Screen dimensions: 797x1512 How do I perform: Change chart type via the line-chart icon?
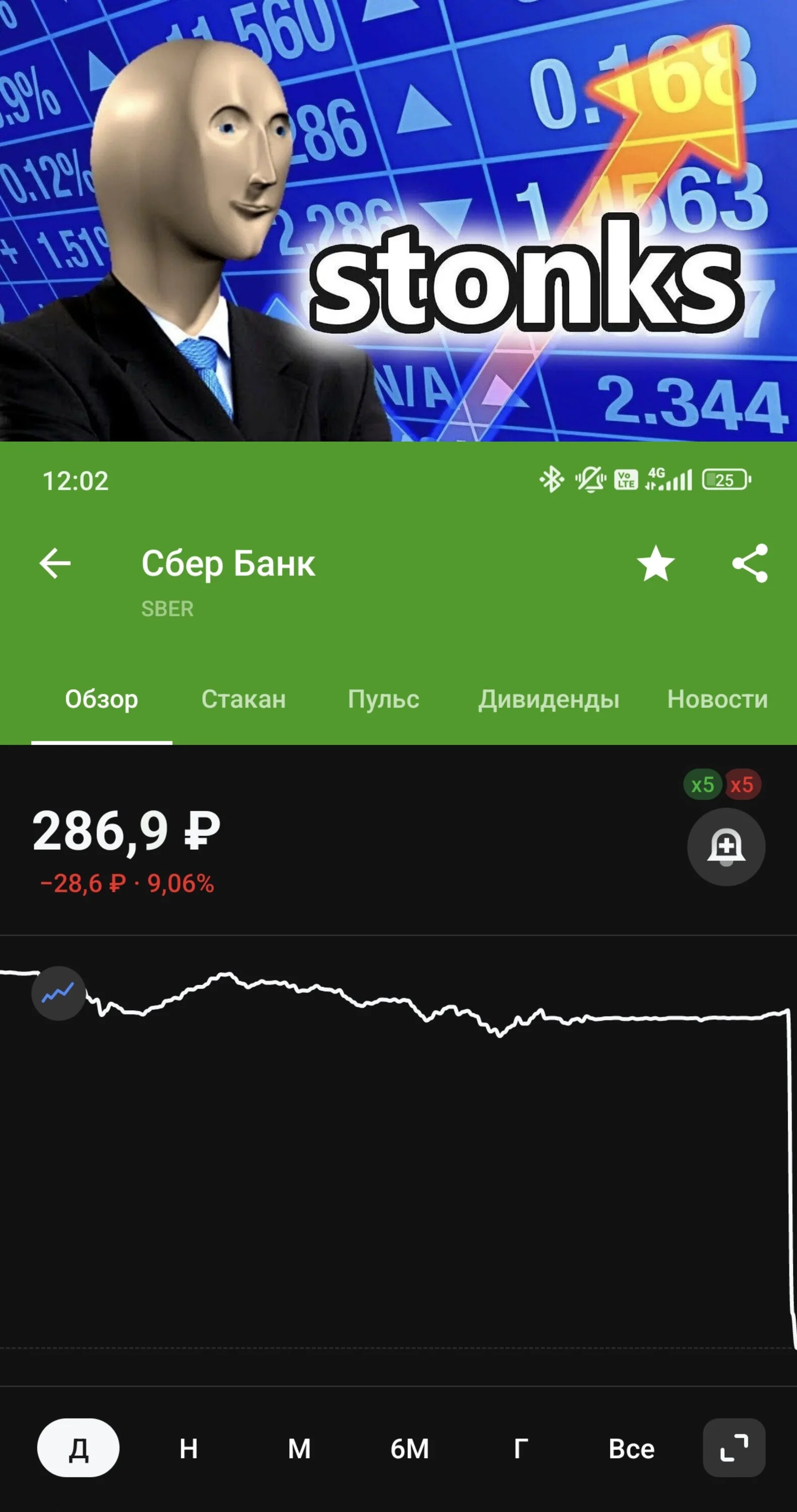pyautogui.click(x=58, y=993)
